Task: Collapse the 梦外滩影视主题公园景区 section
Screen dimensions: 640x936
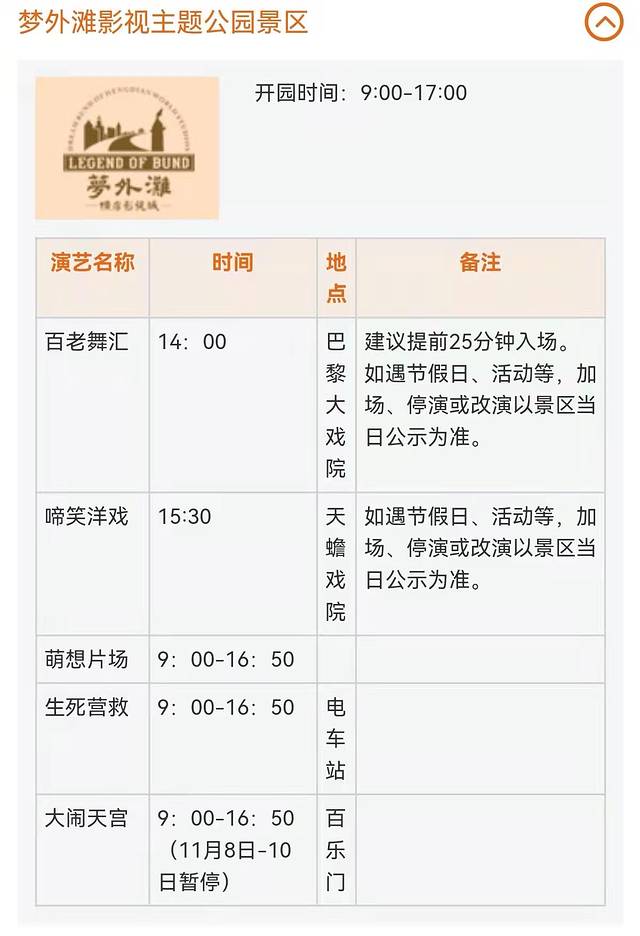Action: (603, 22)
